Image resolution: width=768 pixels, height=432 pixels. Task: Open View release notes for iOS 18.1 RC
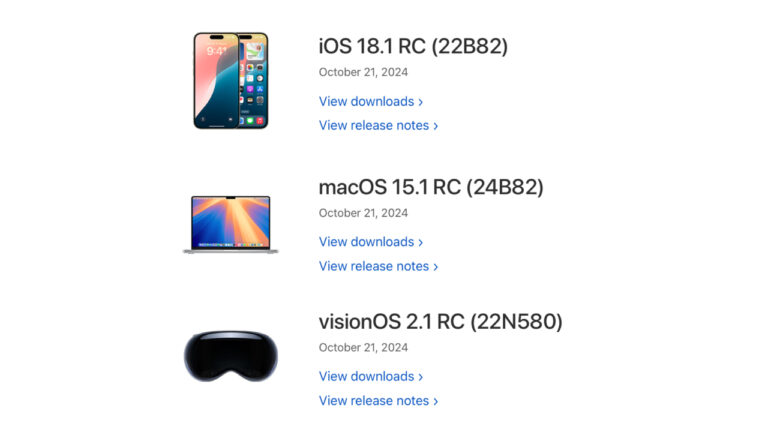tap(378, 125)
